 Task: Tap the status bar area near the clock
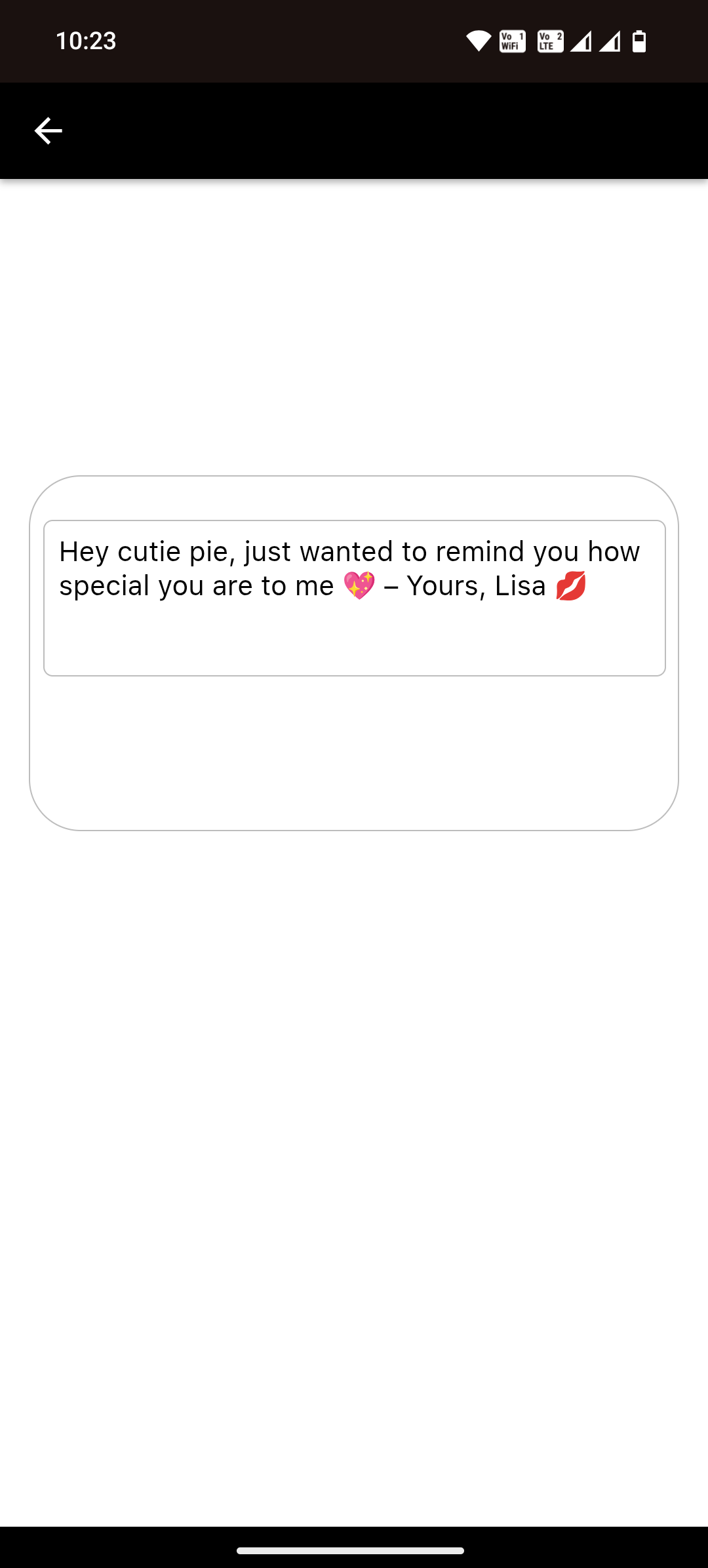197,41
